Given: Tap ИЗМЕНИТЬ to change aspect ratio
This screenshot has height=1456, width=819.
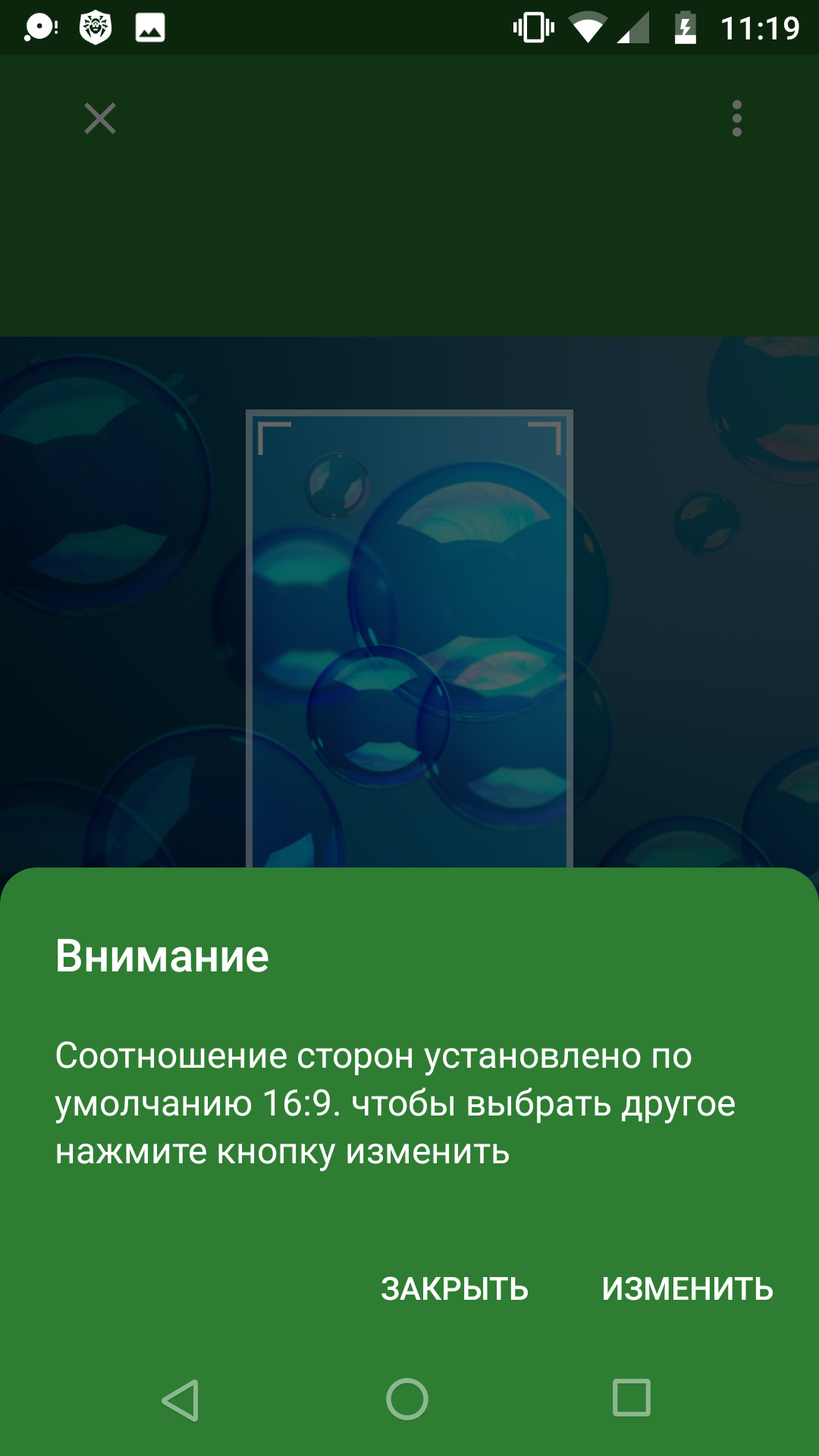Looking at the screenshot, I should (x=688, y=1289).
